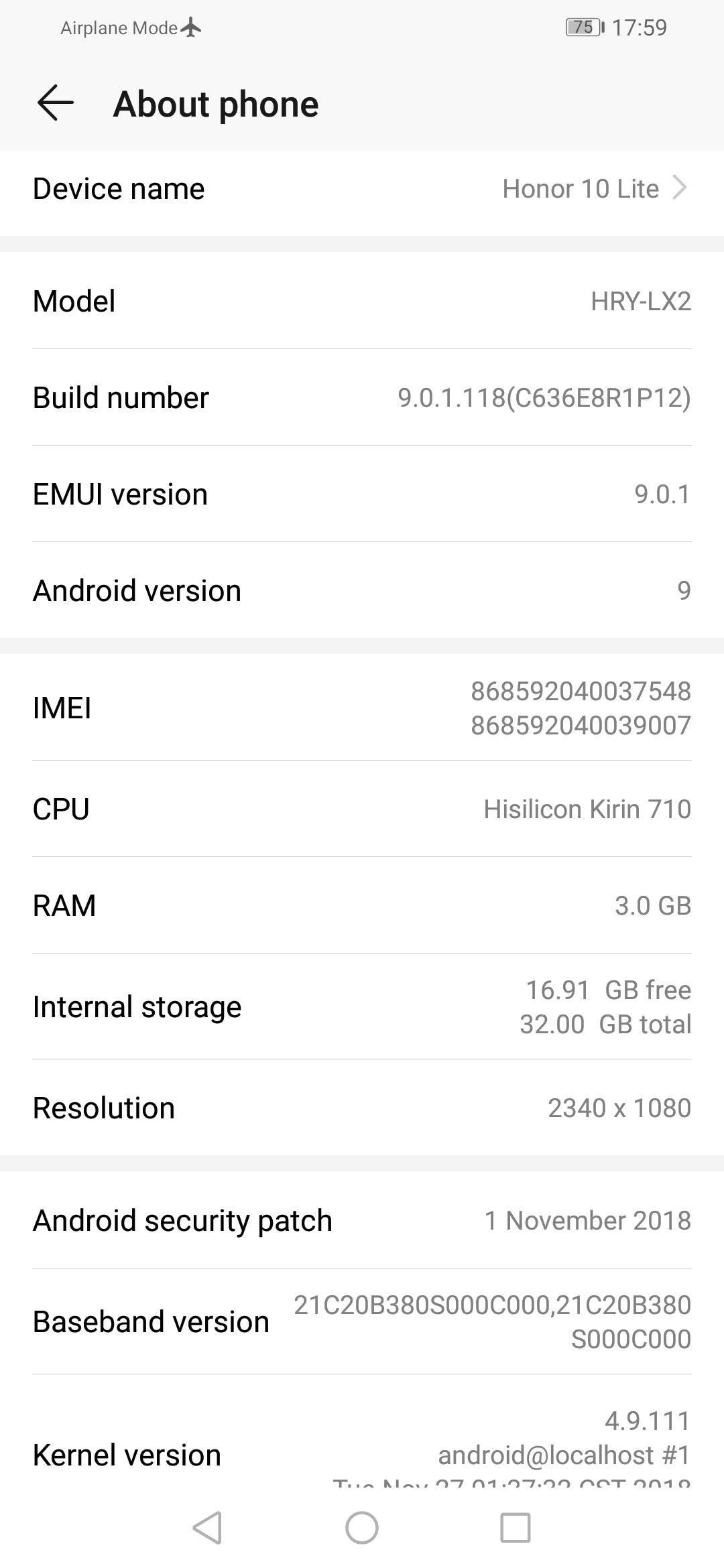Viewport: 724px width, 1568px height.
Task: Tap the IMEI row icon area
Action: pos(362,708)
